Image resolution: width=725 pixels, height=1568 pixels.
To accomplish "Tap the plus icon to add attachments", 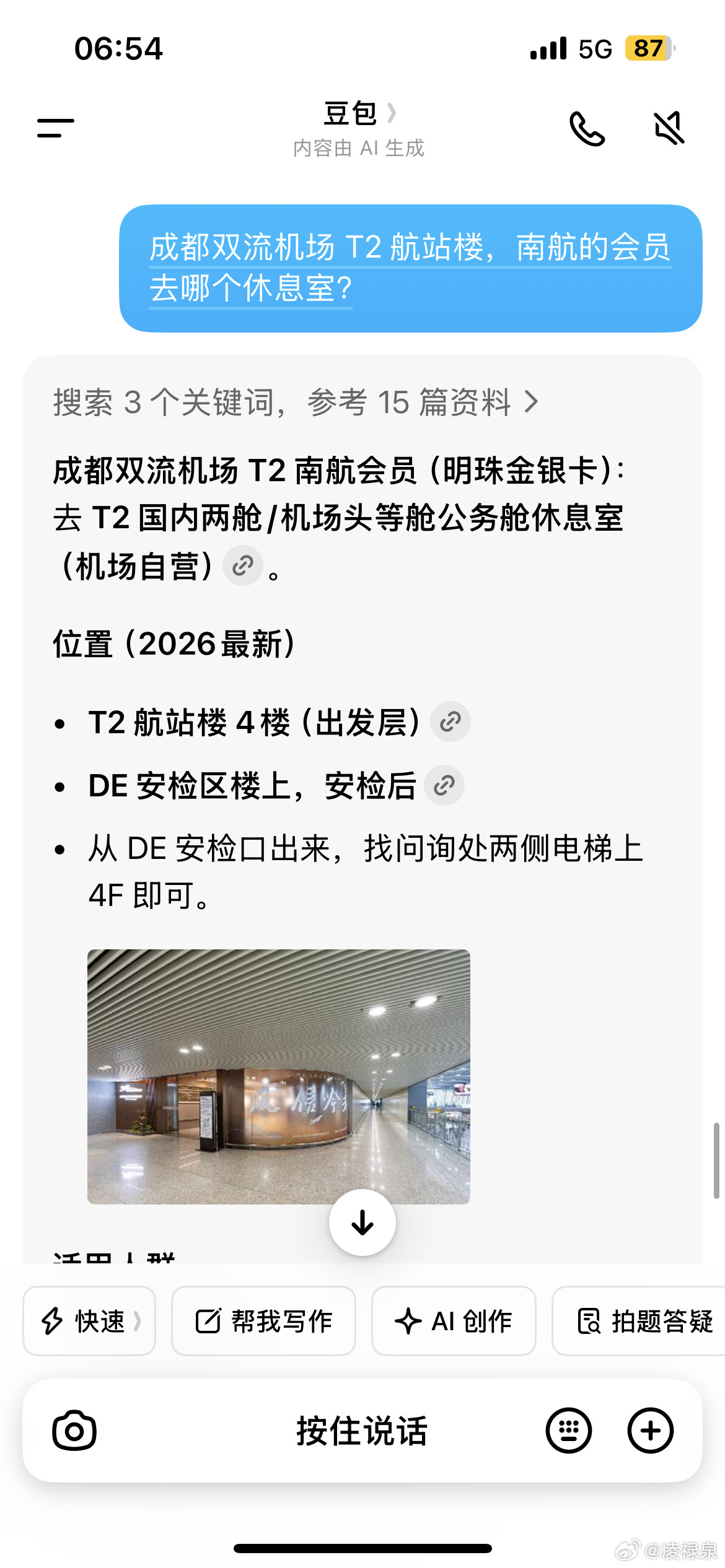I will (x=650, y=1431).
